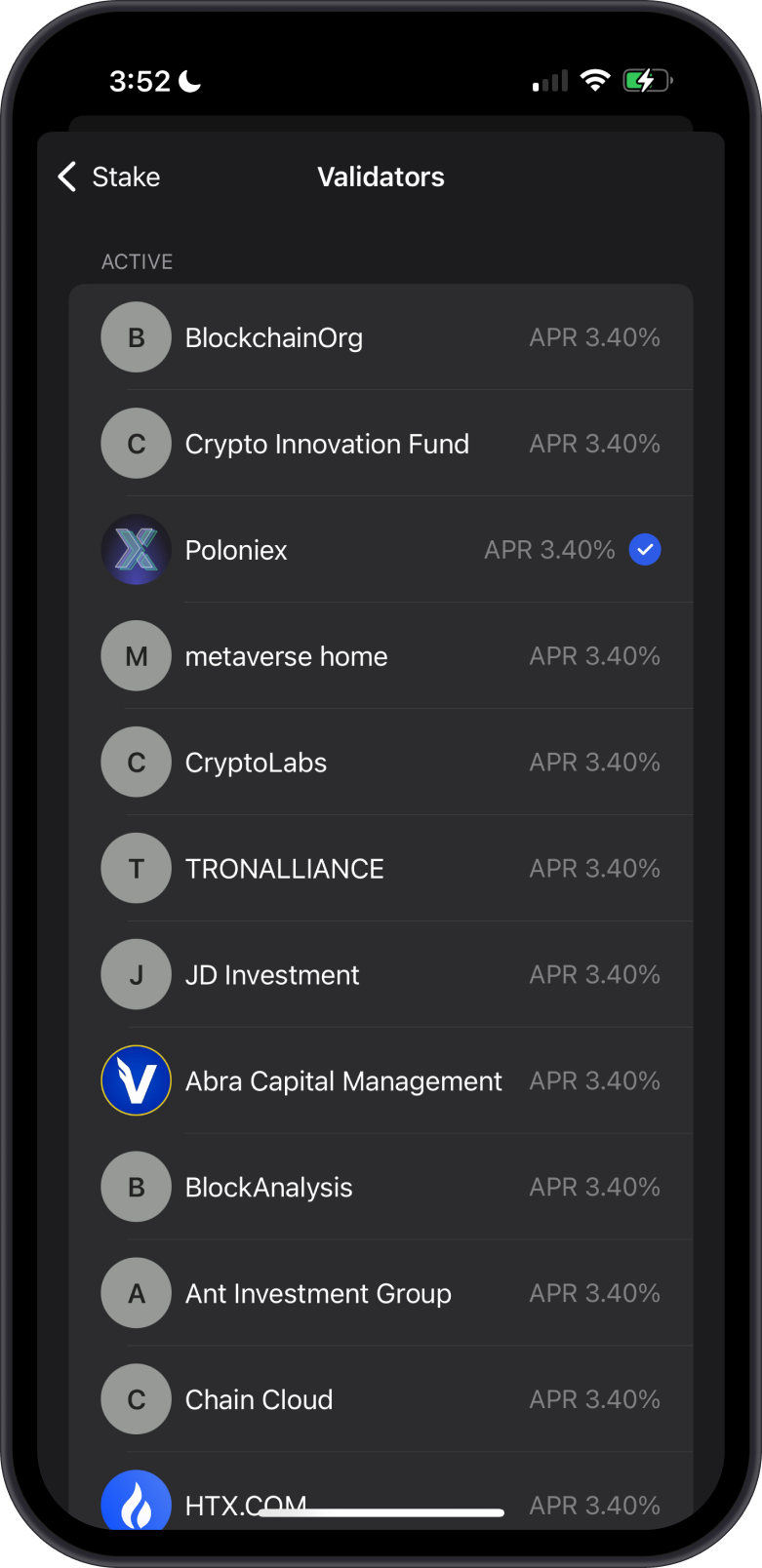Viewport: 762px width, 1568px height.
Task: Click the Chain Cloud avatar icon
Action: click(x=136, y=1399)
